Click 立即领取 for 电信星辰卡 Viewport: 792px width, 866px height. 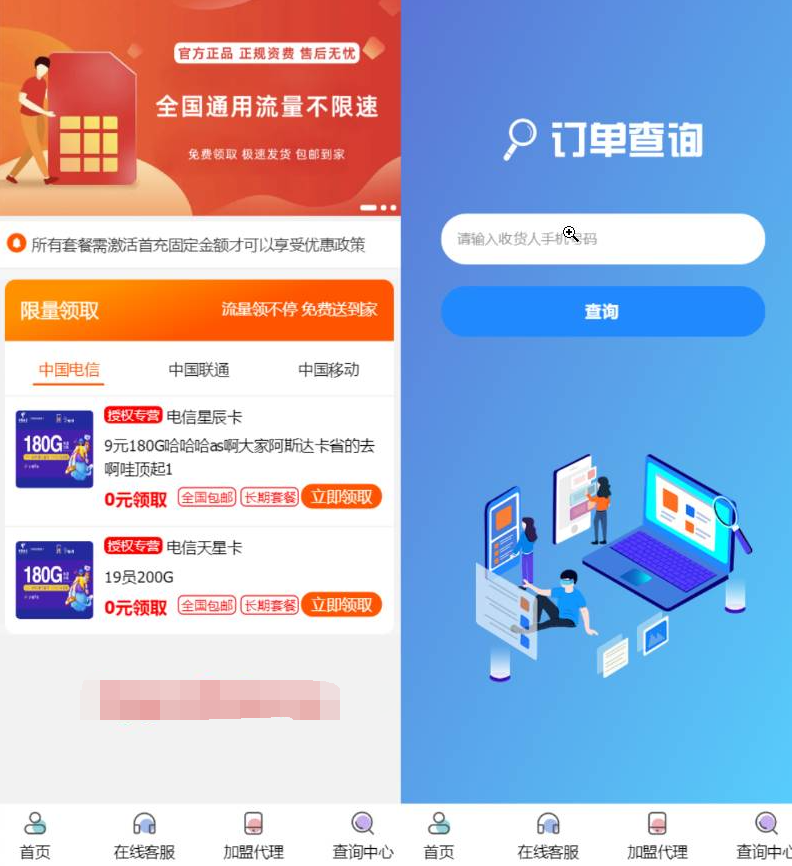pos(341,497)
